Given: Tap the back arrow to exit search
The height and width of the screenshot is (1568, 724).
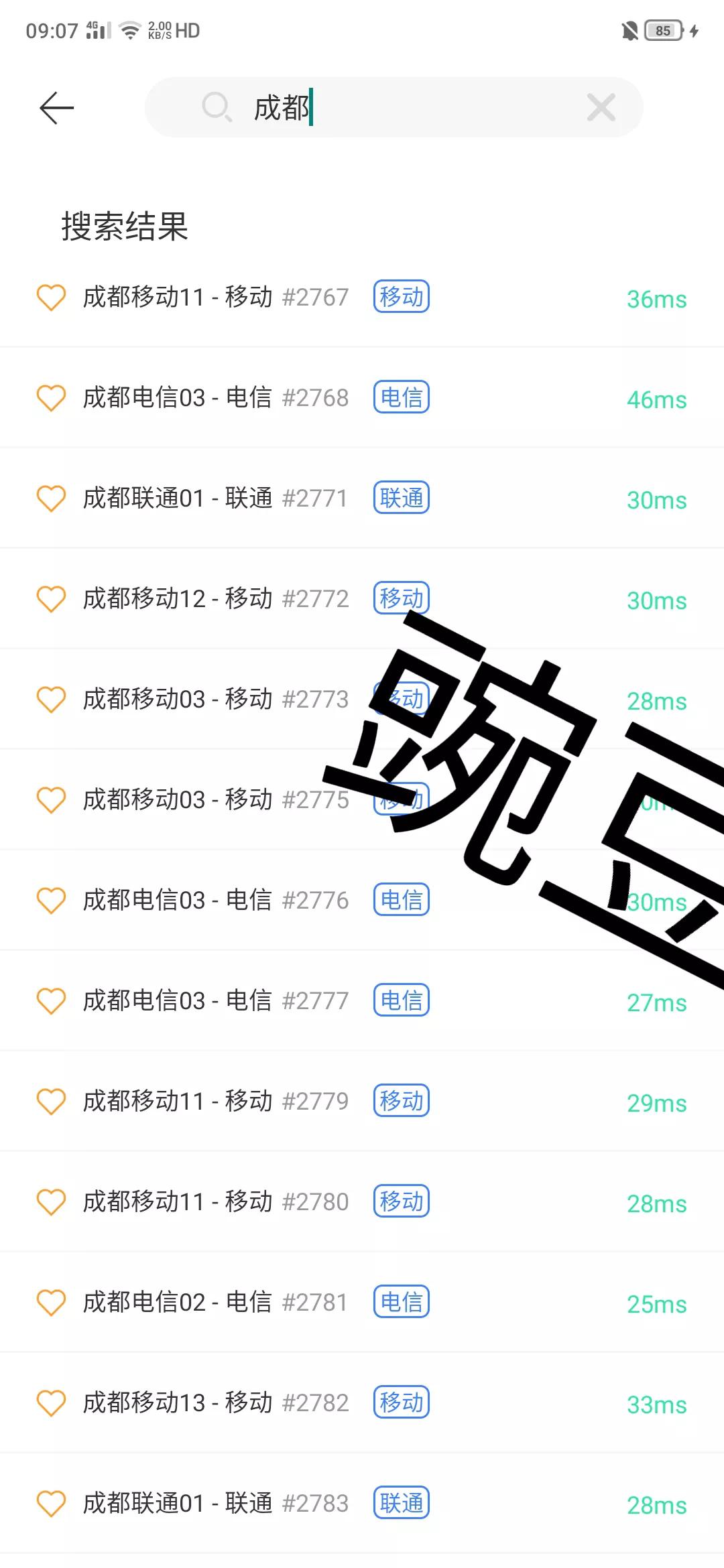Looking at the screenshot, I should (x=56, y=107).
